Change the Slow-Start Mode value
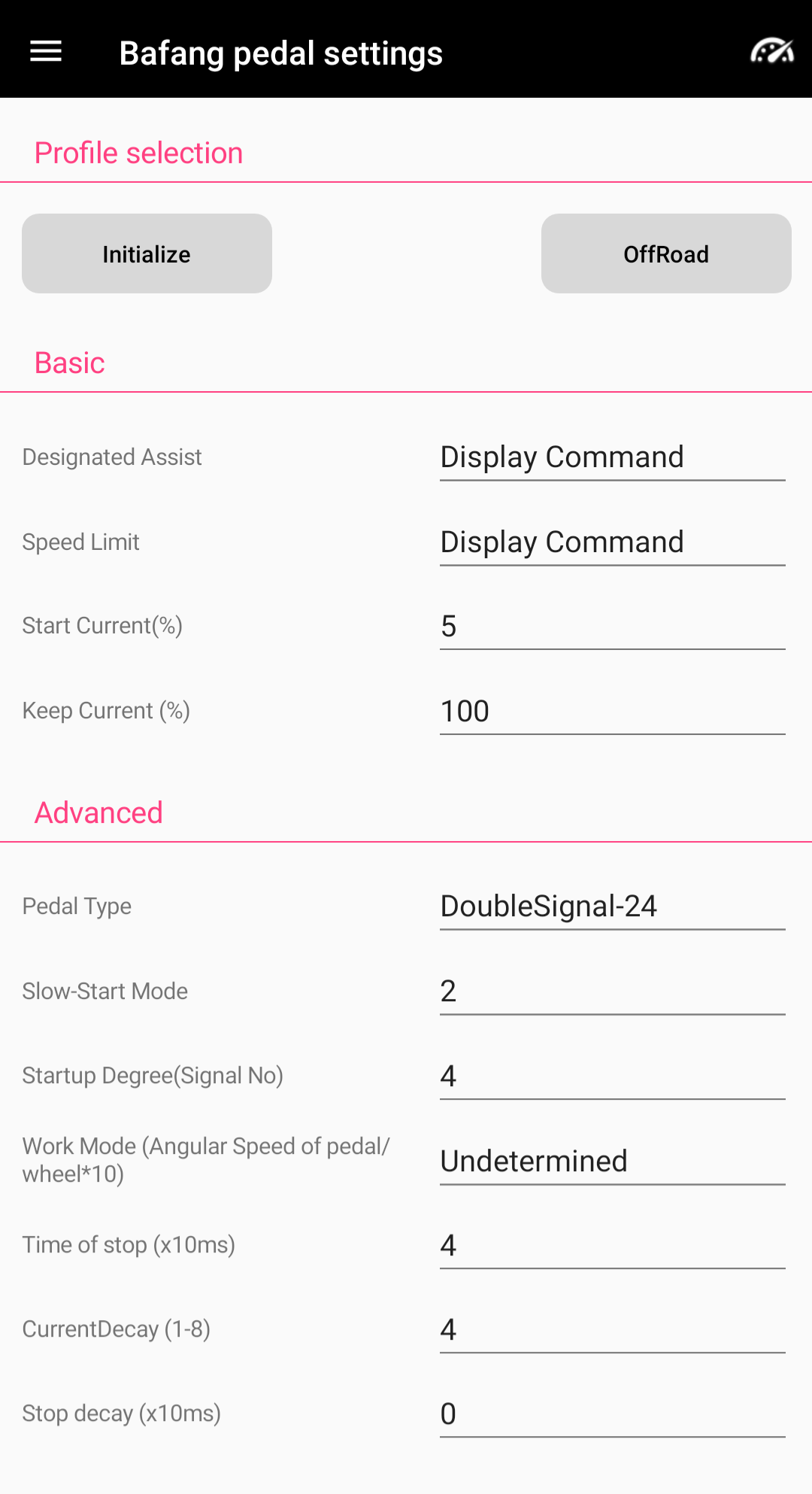The height and width of the screenshot is (1494, 812). (x=612, y=991)
